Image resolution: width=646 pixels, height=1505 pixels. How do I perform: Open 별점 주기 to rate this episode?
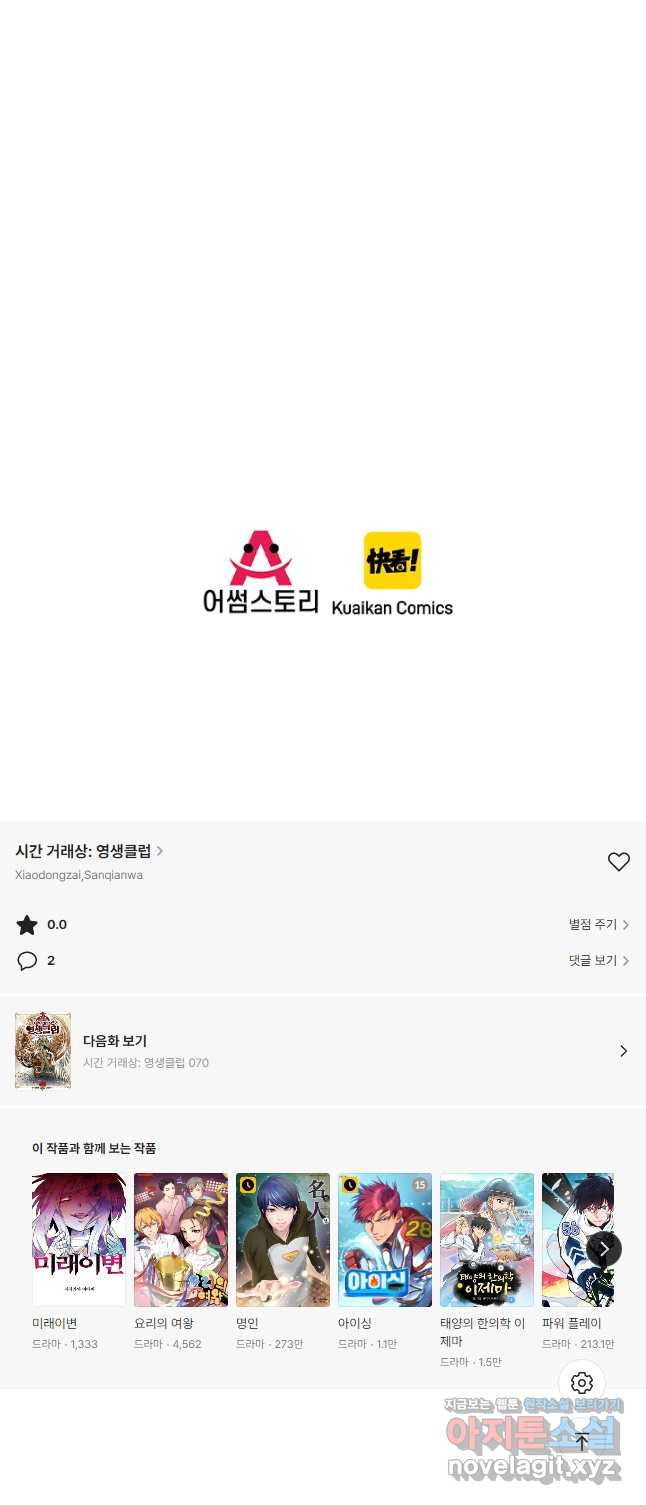pyautogui.click(x=598, y=925)
